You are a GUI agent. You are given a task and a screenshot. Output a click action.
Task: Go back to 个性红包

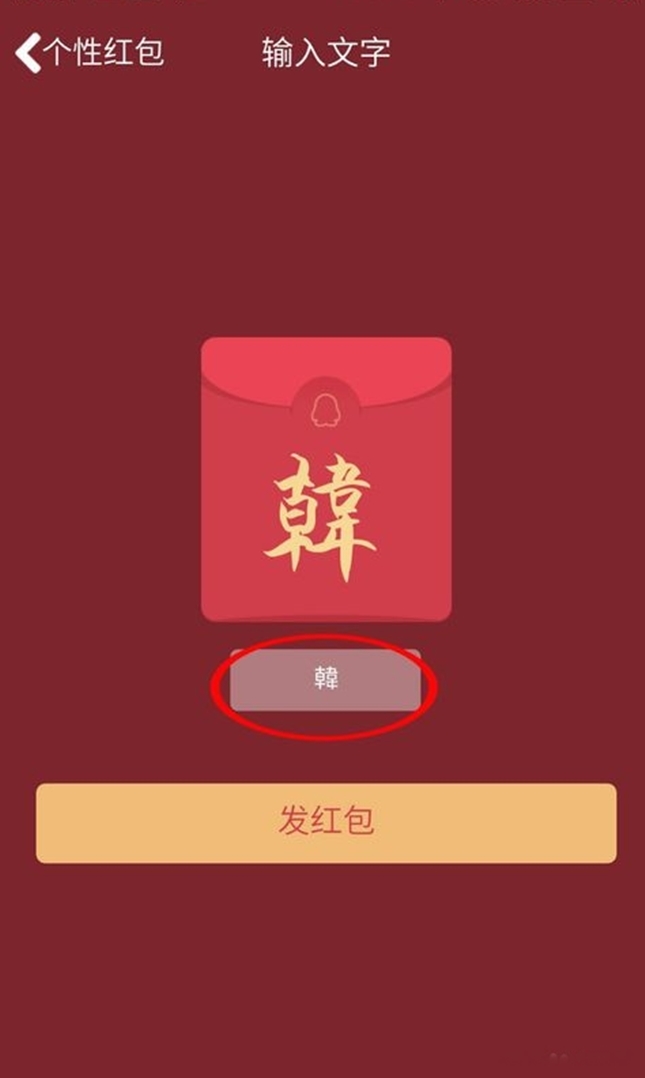click(x=88, y=53)
